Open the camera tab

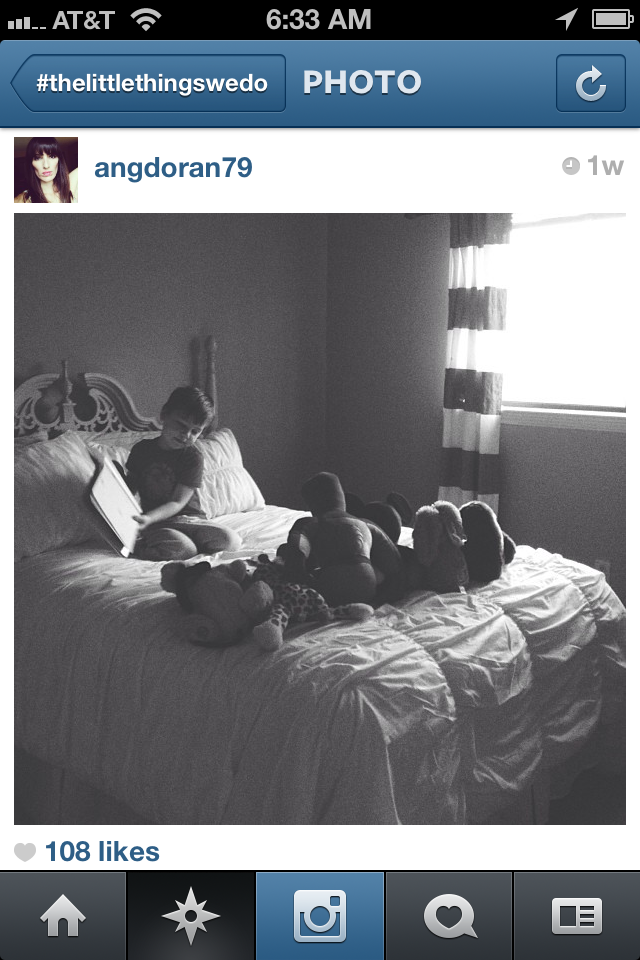tap(320, 915)
